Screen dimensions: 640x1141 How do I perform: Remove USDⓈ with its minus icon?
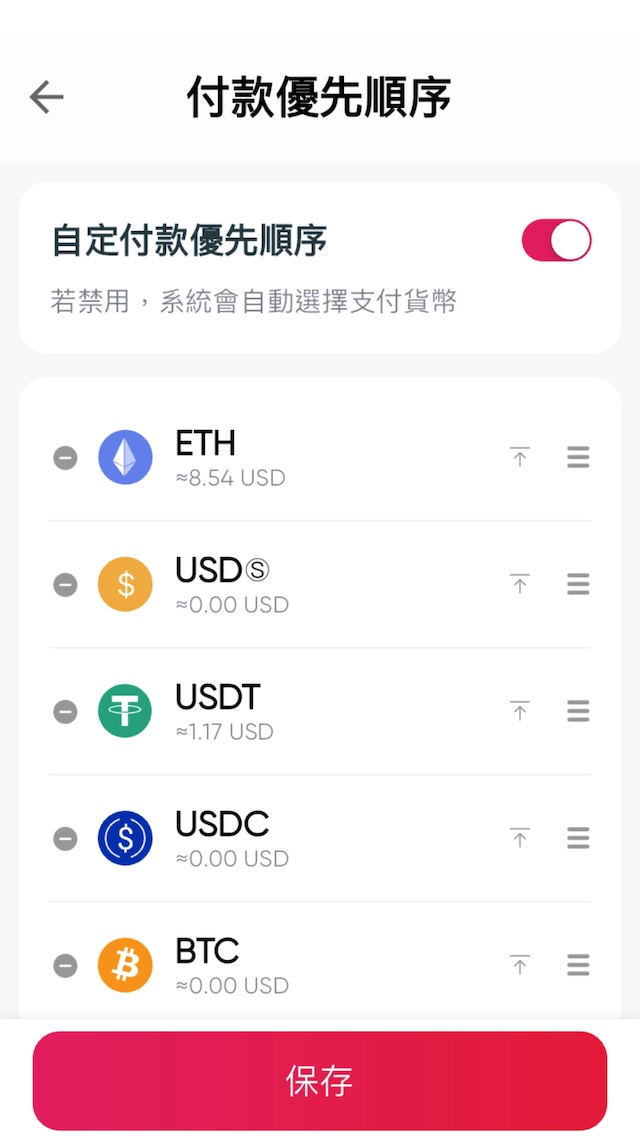(65, 584)
